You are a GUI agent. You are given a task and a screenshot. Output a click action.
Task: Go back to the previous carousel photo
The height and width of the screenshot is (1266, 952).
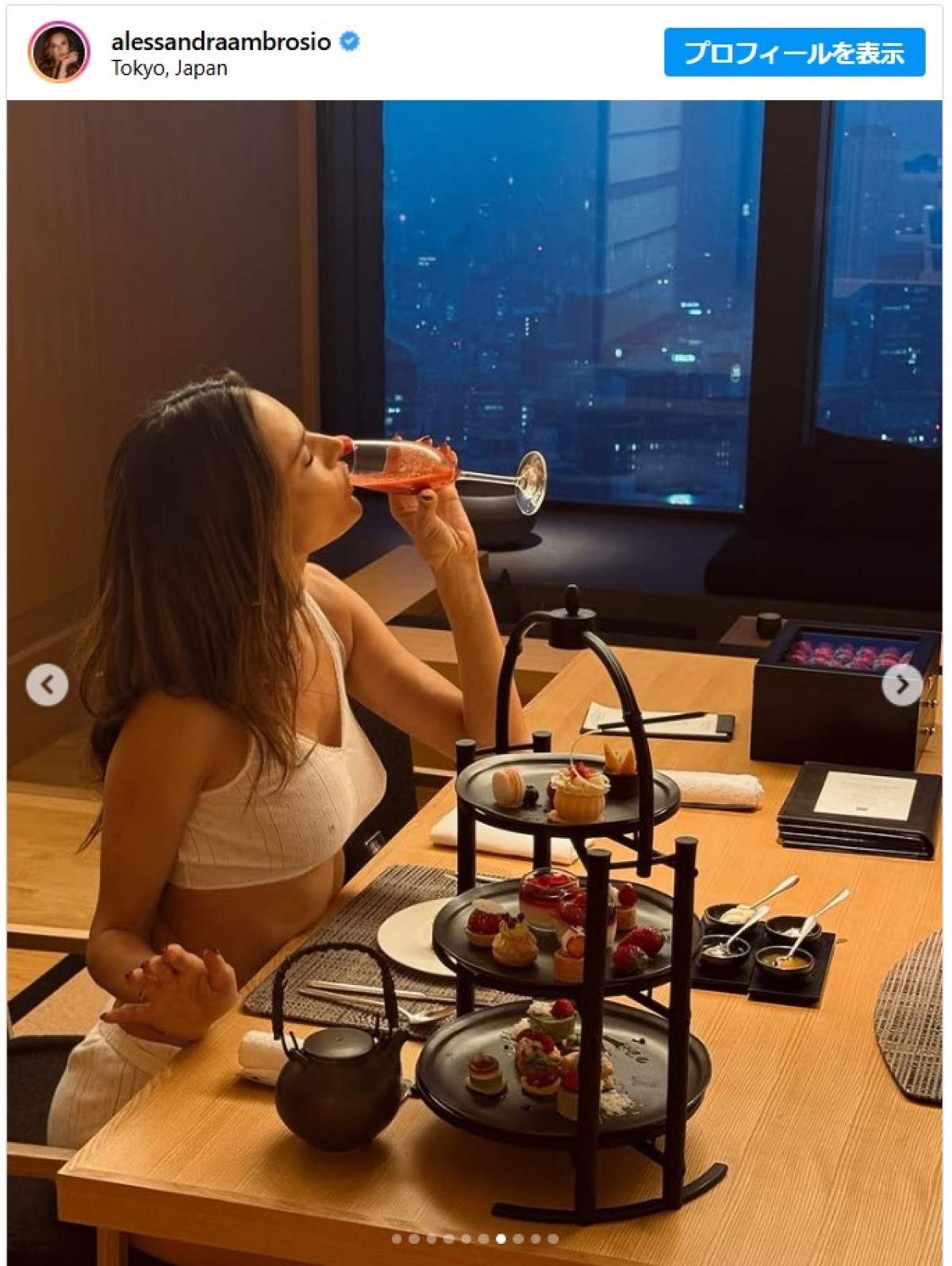click(x=47, y=684)
